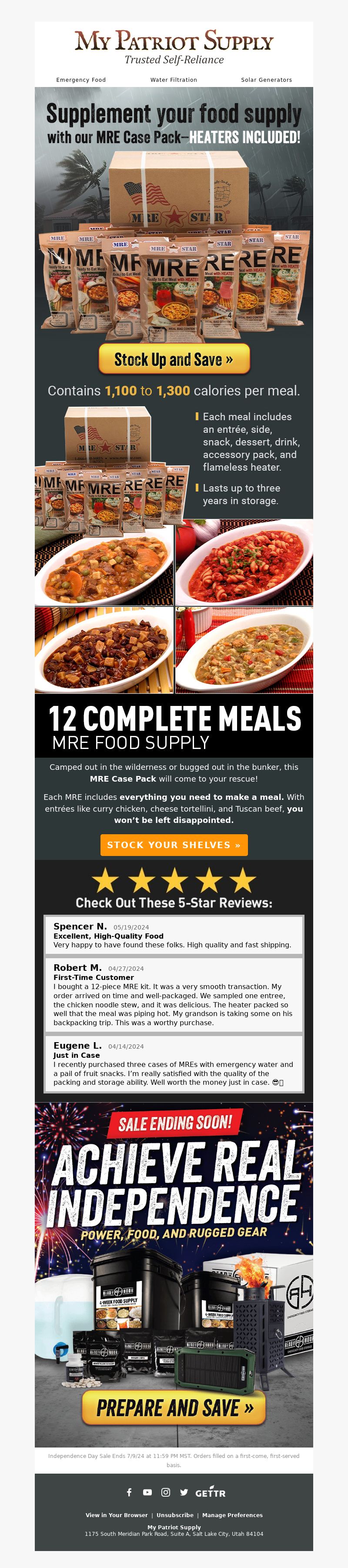The image size is (348, 1568).
Task: Select the Stock Your Shelves button
Action: click(174, 845)
